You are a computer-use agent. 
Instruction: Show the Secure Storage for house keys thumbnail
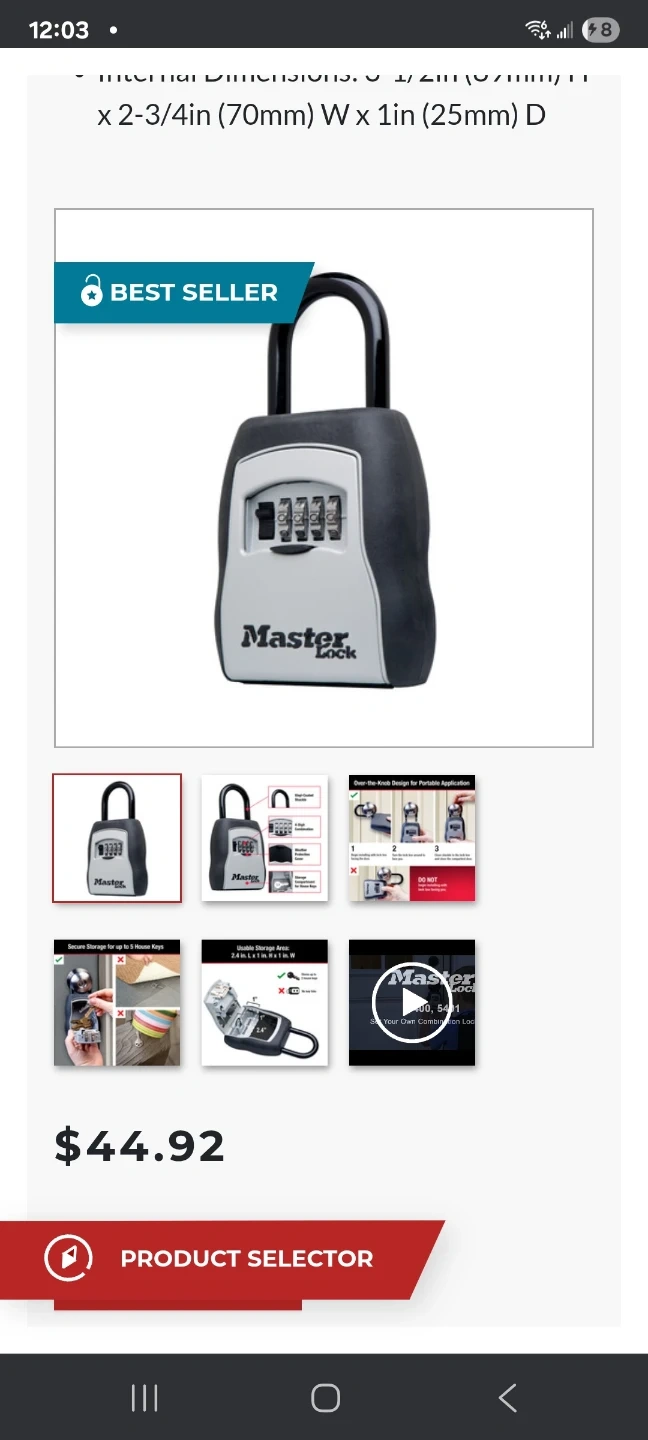coord(117,1002)
